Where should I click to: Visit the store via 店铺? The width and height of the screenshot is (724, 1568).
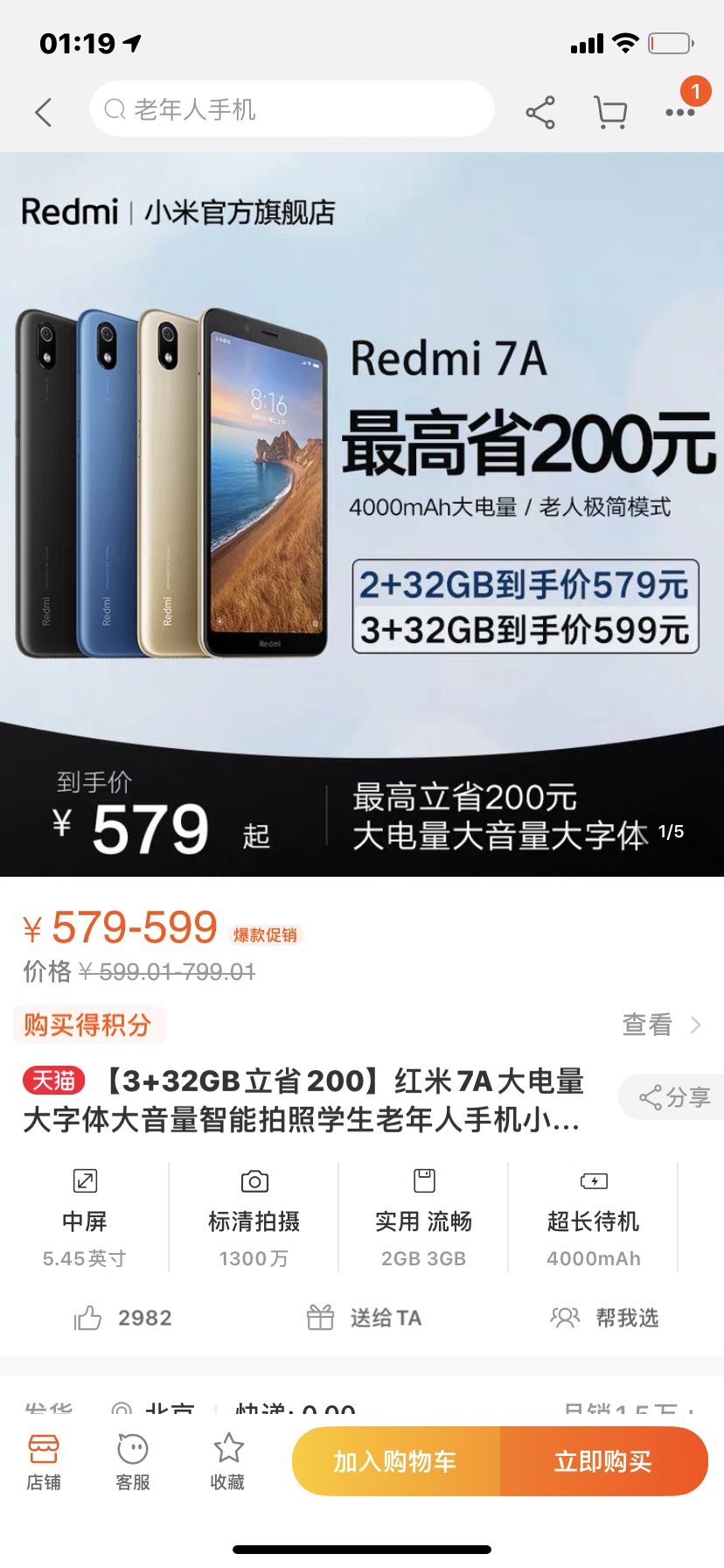(x=44, y=1461)
